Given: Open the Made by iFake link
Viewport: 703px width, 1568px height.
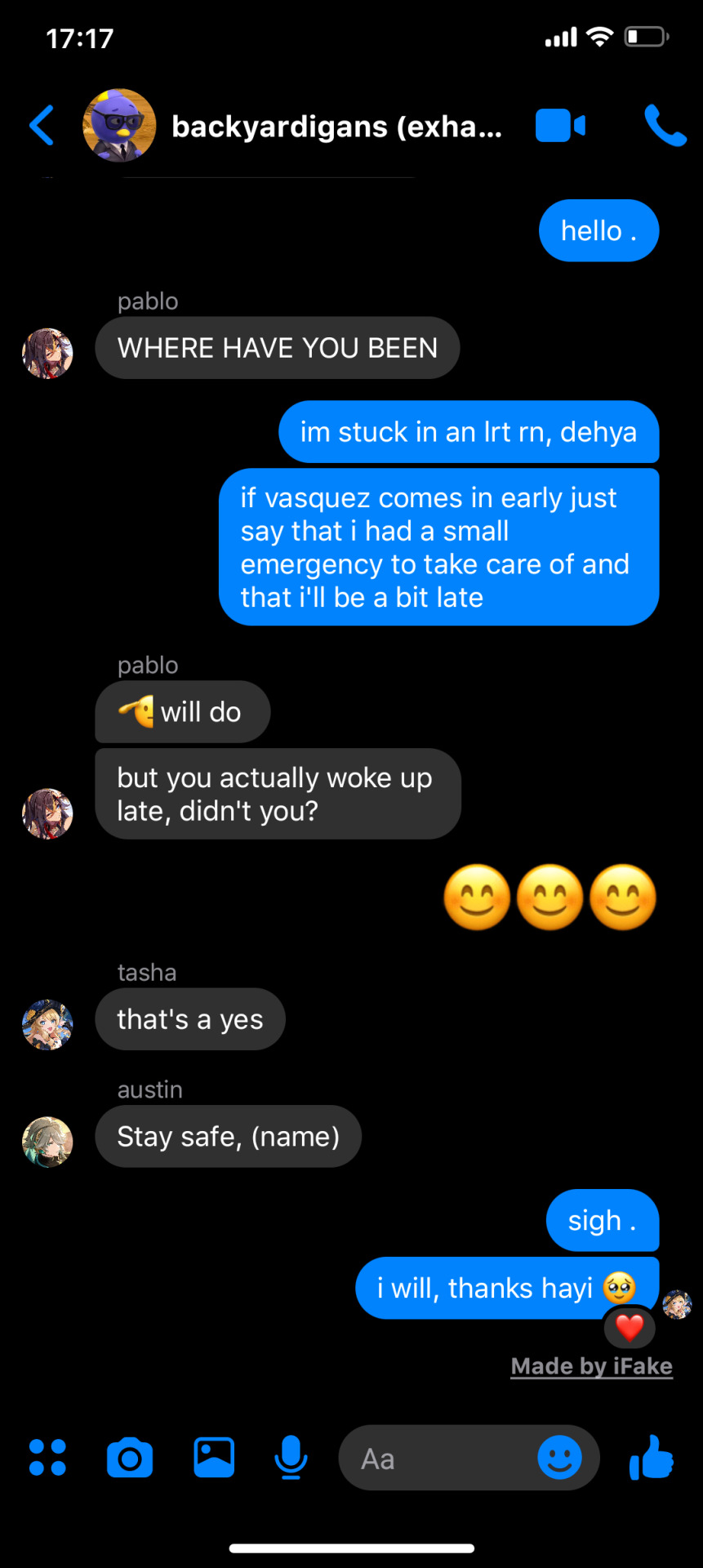Looking at the screenshot, I should point(591,1366).
